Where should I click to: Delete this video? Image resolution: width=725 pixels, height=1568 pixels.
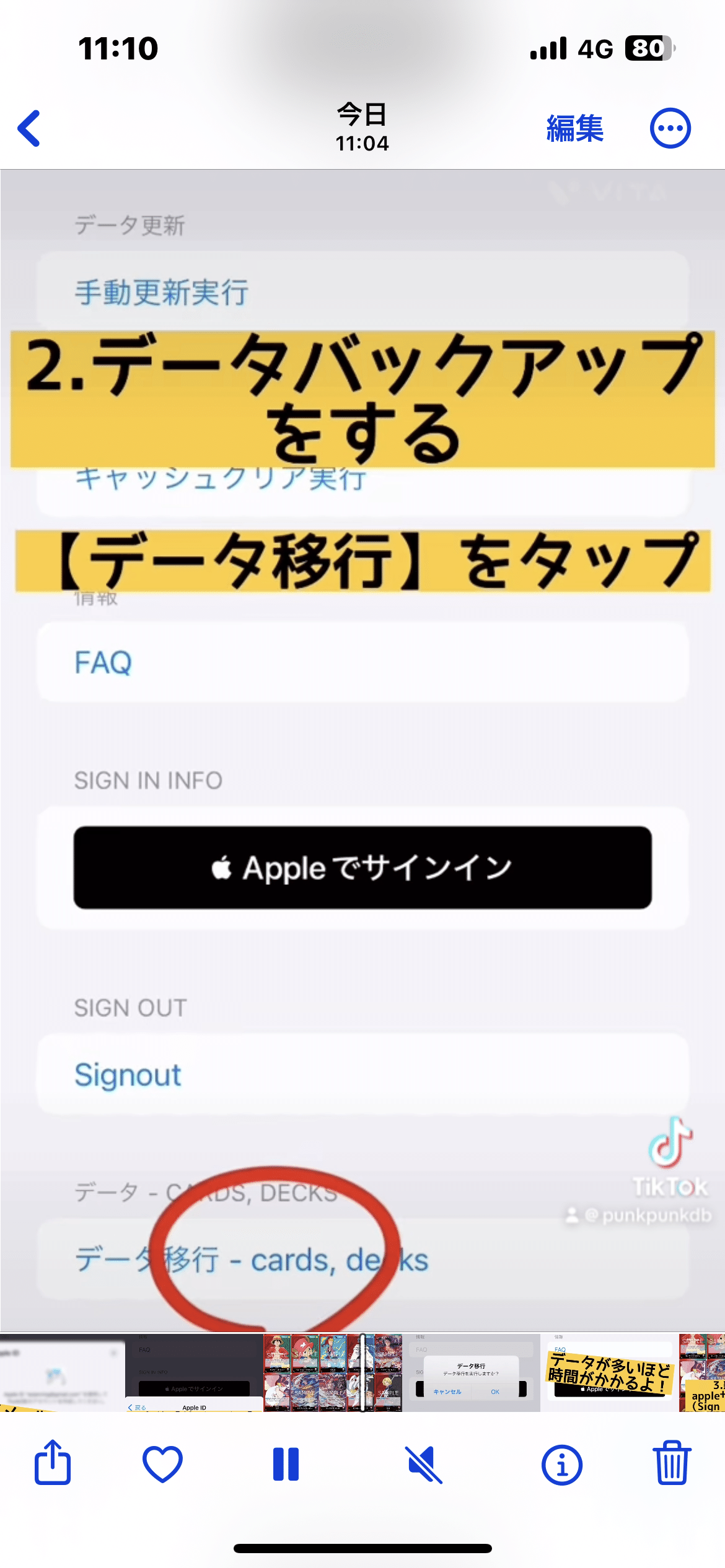[x=672, y=1463]
